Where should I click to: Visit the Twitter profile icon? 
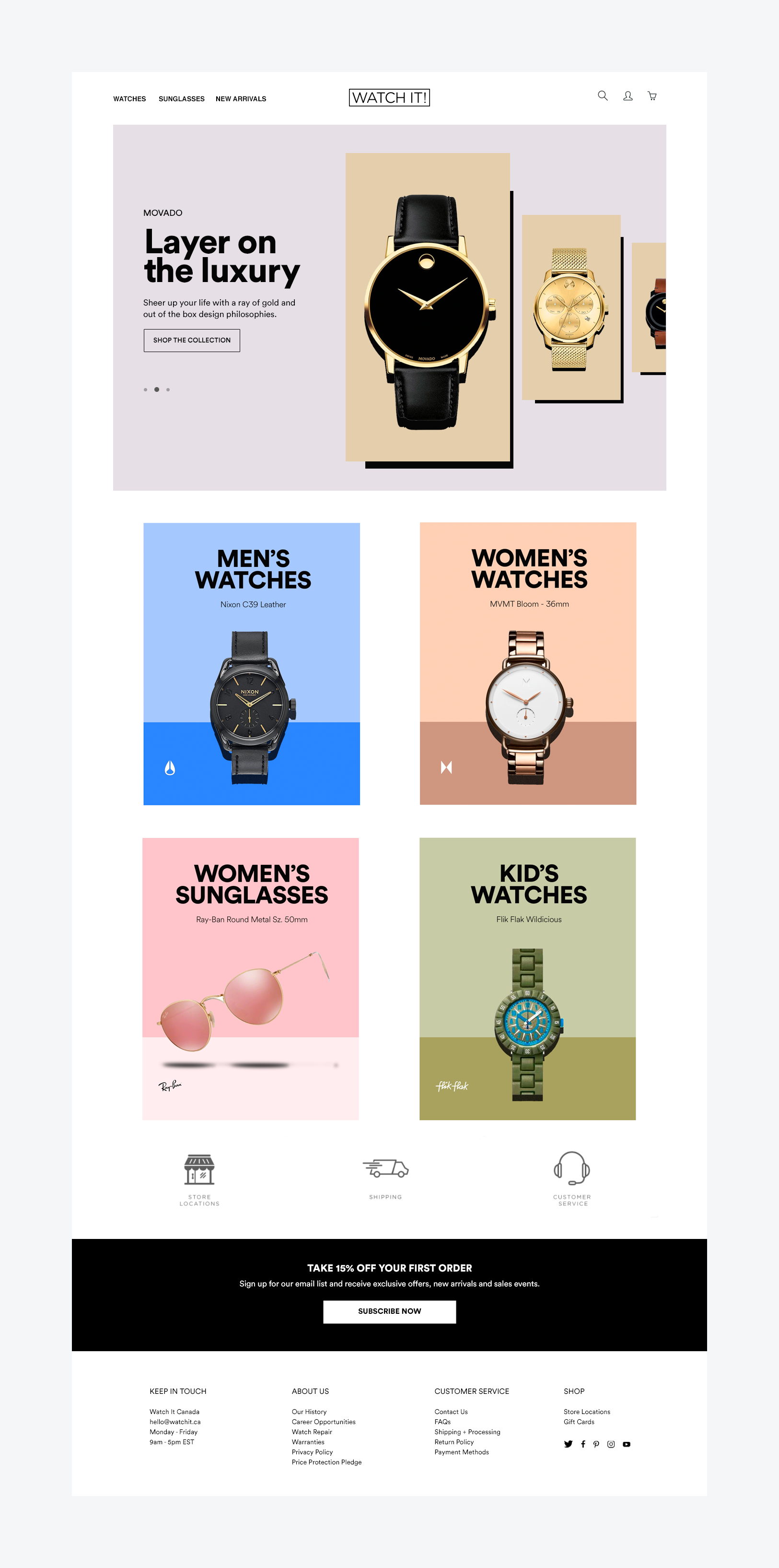(x=568, y=1444)
